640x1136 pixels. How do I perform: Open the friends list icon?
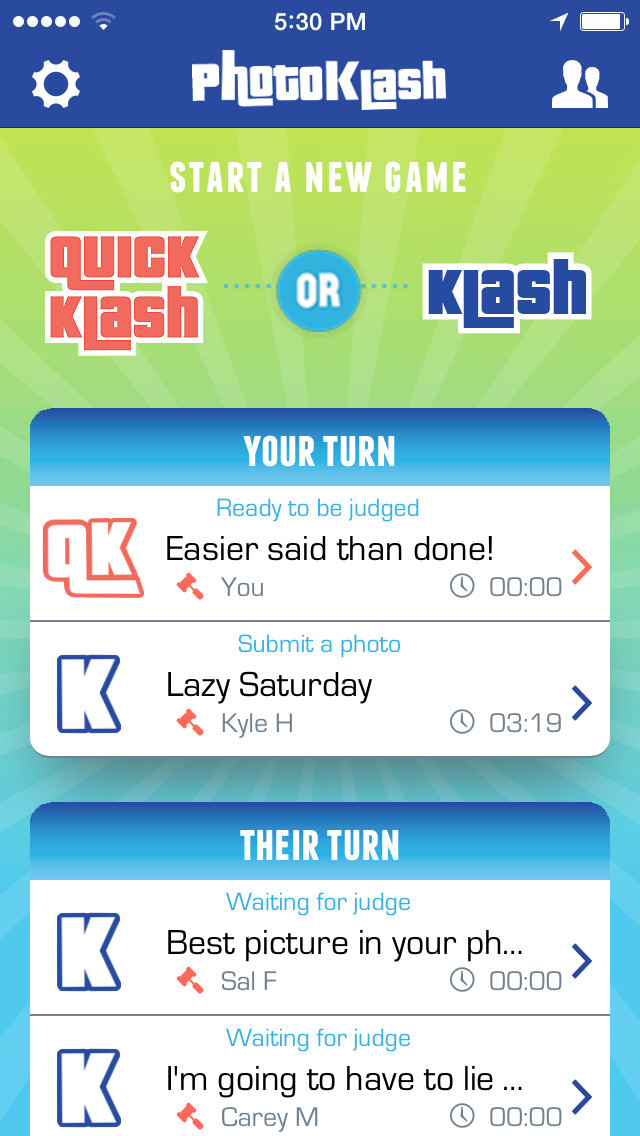tap(580, 84)
